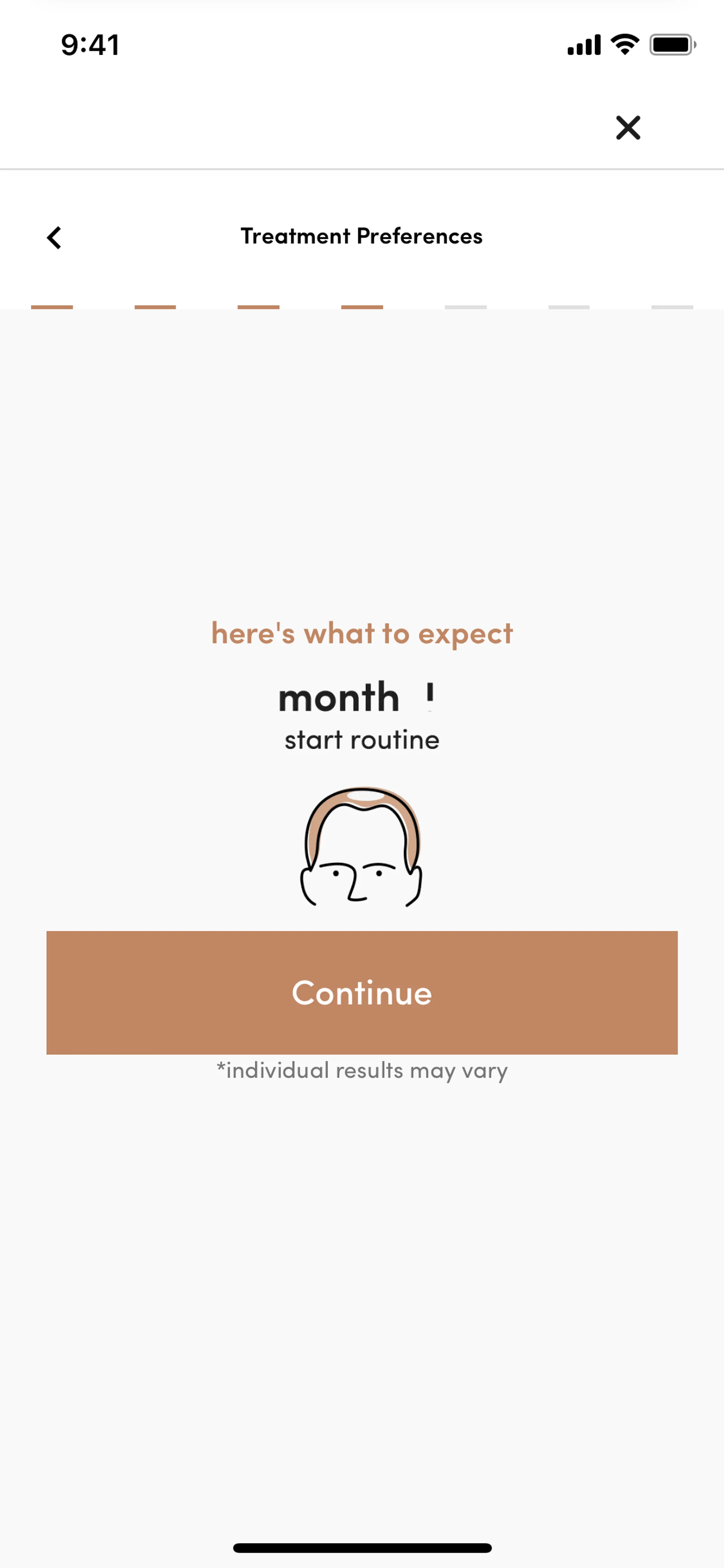
Task: Tap the Continue button
Action: 362,992
